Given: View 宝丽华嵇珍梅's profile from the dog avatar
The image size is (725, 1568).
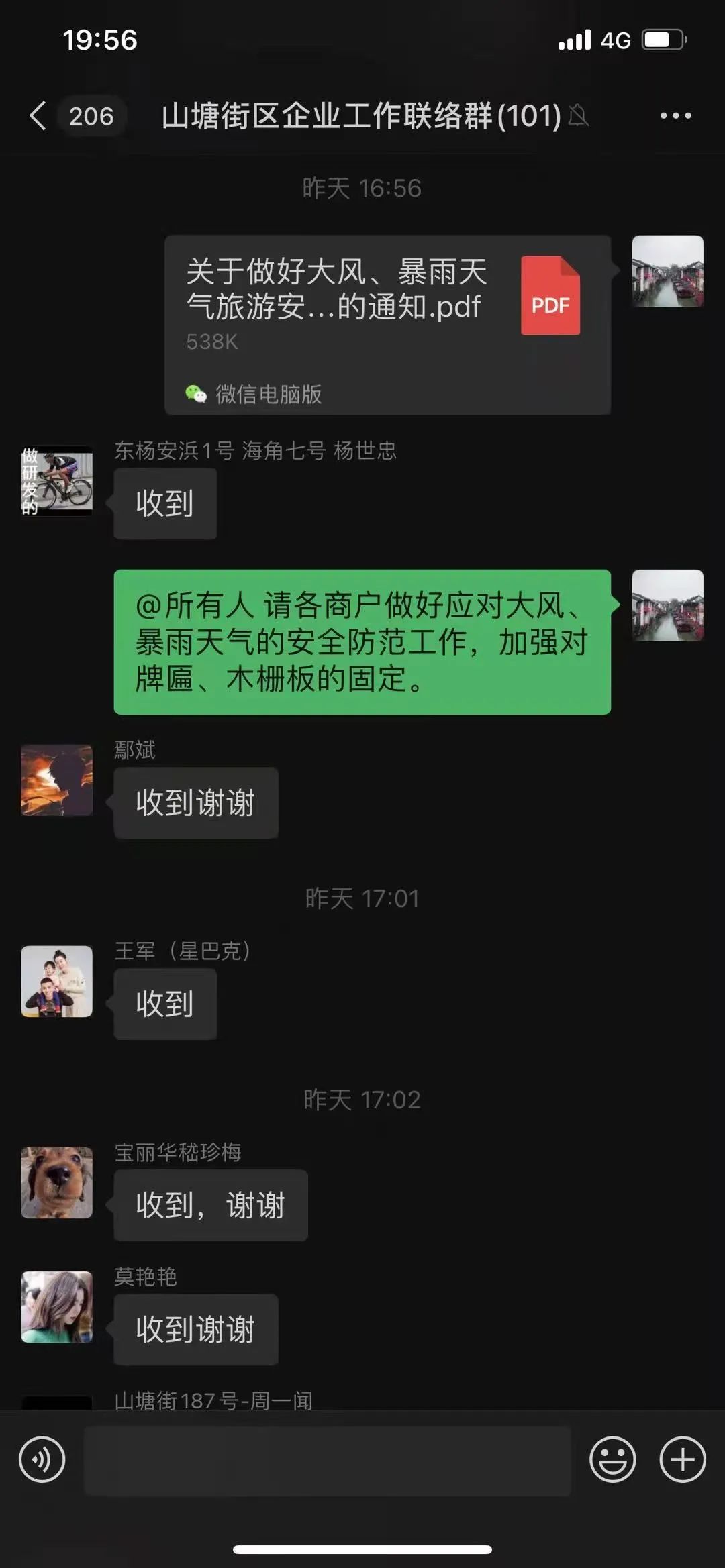Looking at the screenshot, I should point(57,1183).
